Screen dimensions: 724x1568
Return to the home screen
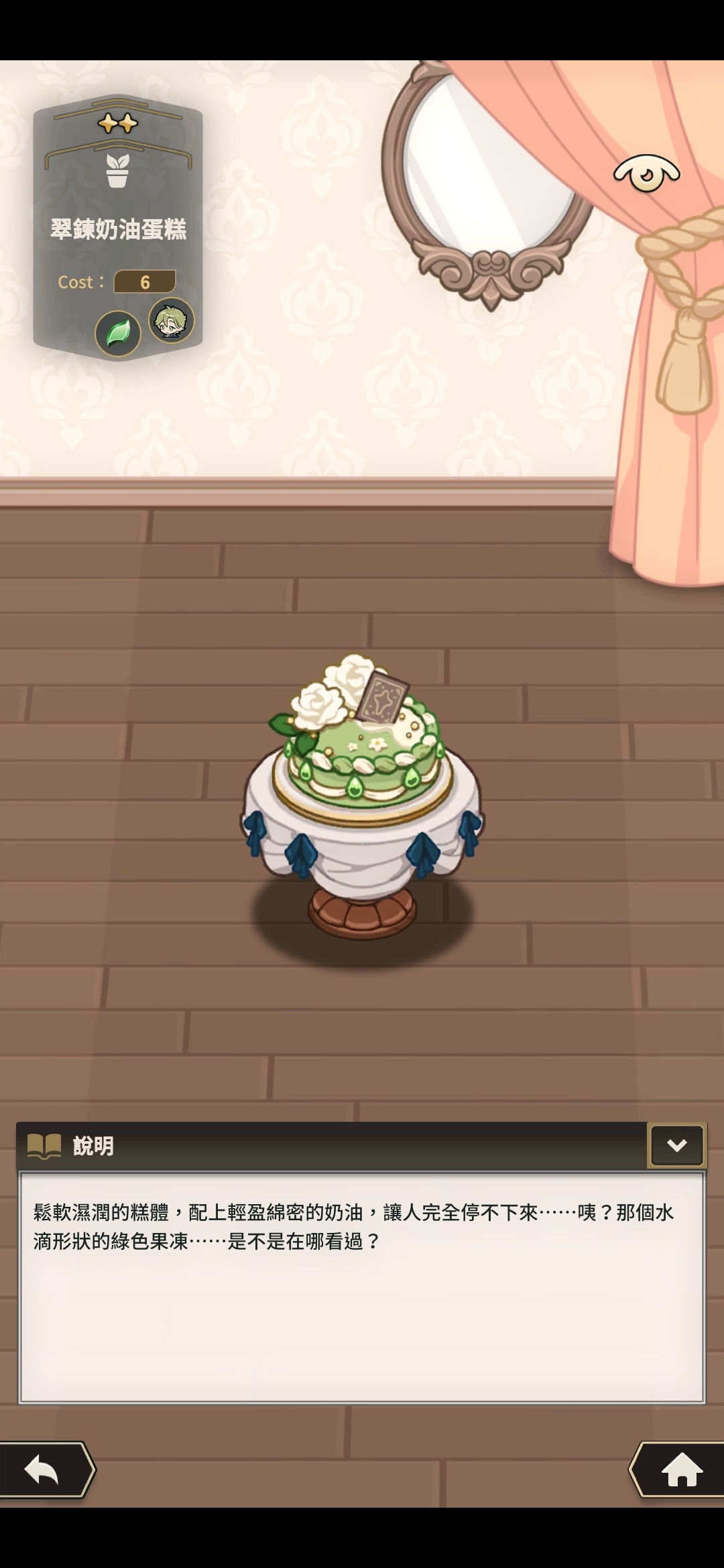click(x=680, y=1470)
